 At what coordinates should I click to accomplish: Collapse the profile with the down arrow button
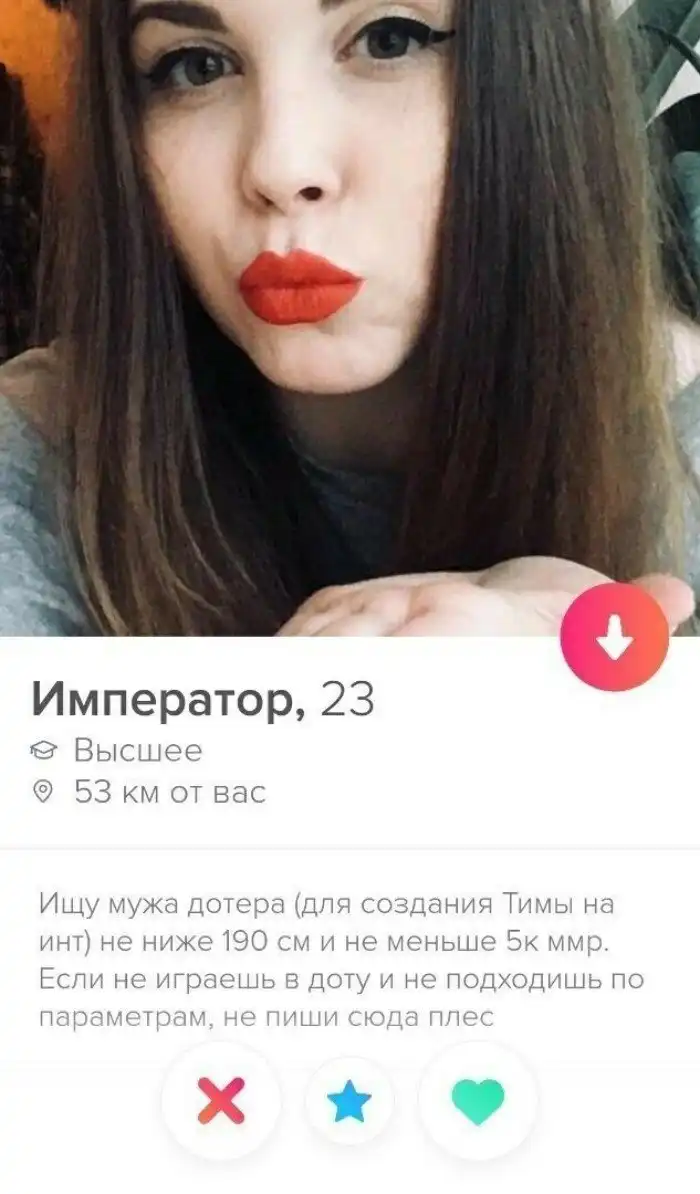(x=614, y=636)
